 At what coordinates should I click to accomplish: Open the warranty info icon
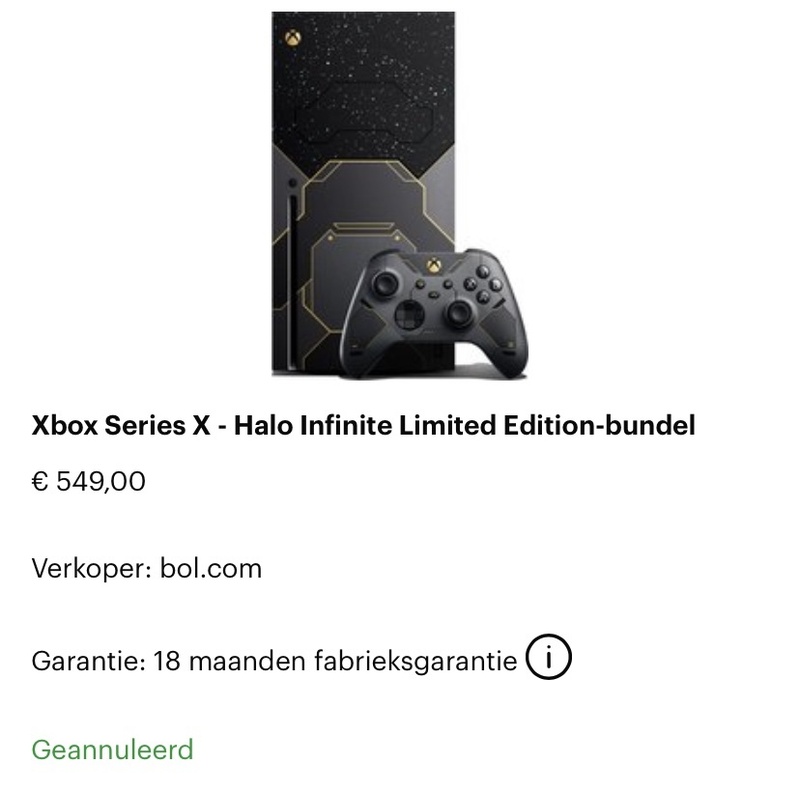tap(548, 659)
